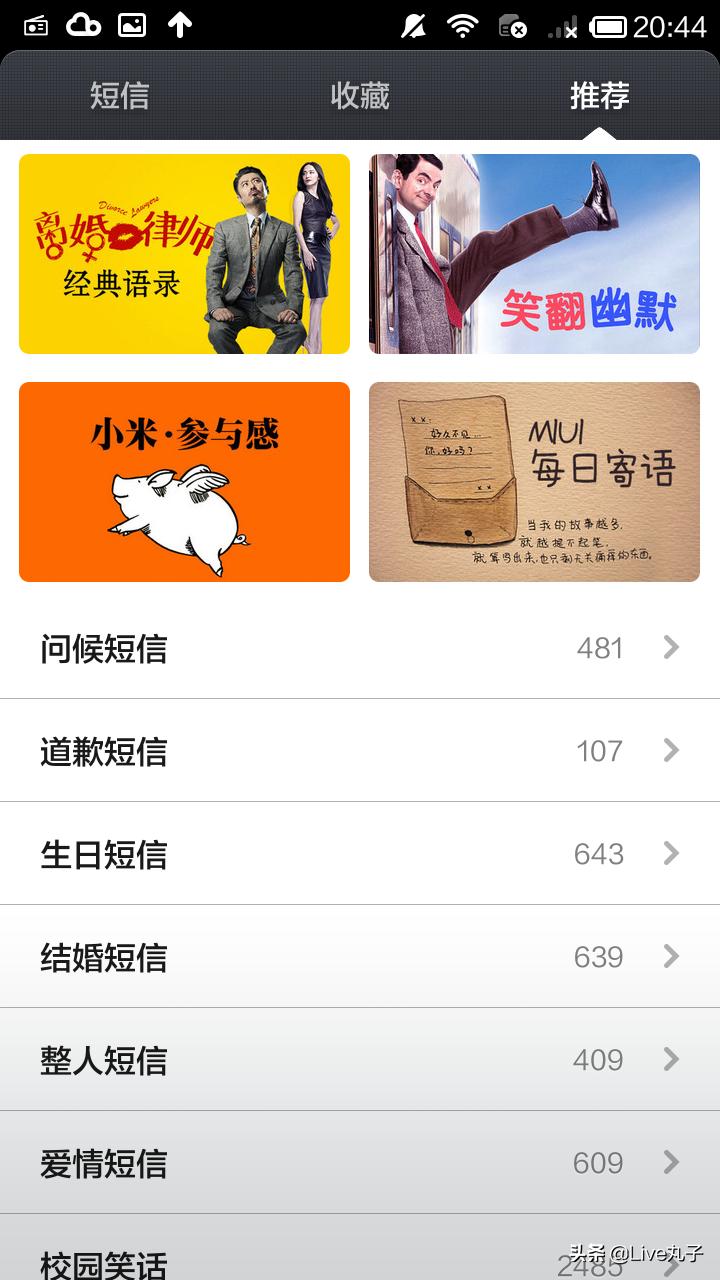Switch to the 收藏 tab
This screenshot has width=720, height=1280.
pyautogui.click(x=360, y=97)
